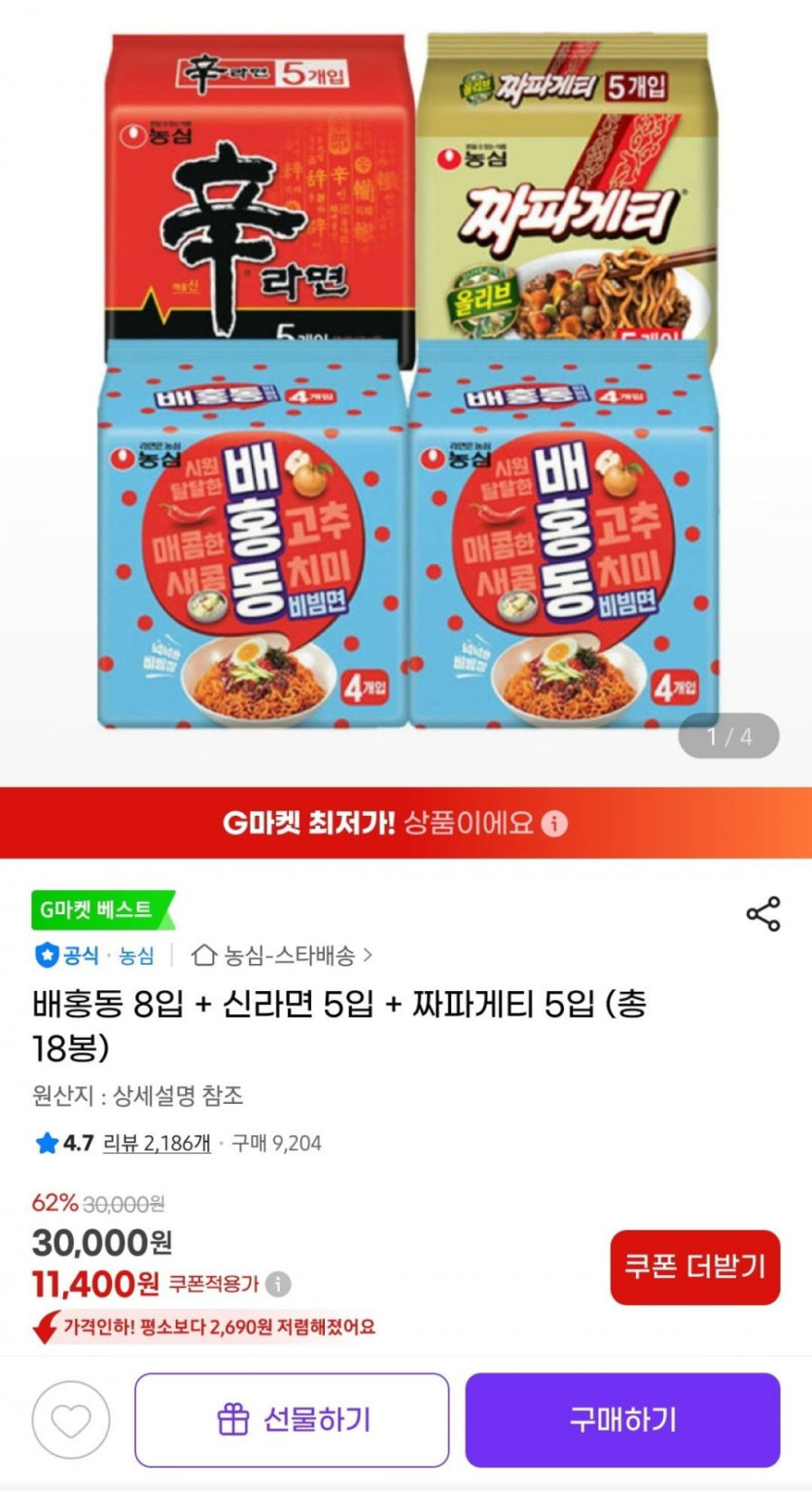This screenshot has width=812, height=1491.
Task: Open the product image gallery
Action: (406, 389)
